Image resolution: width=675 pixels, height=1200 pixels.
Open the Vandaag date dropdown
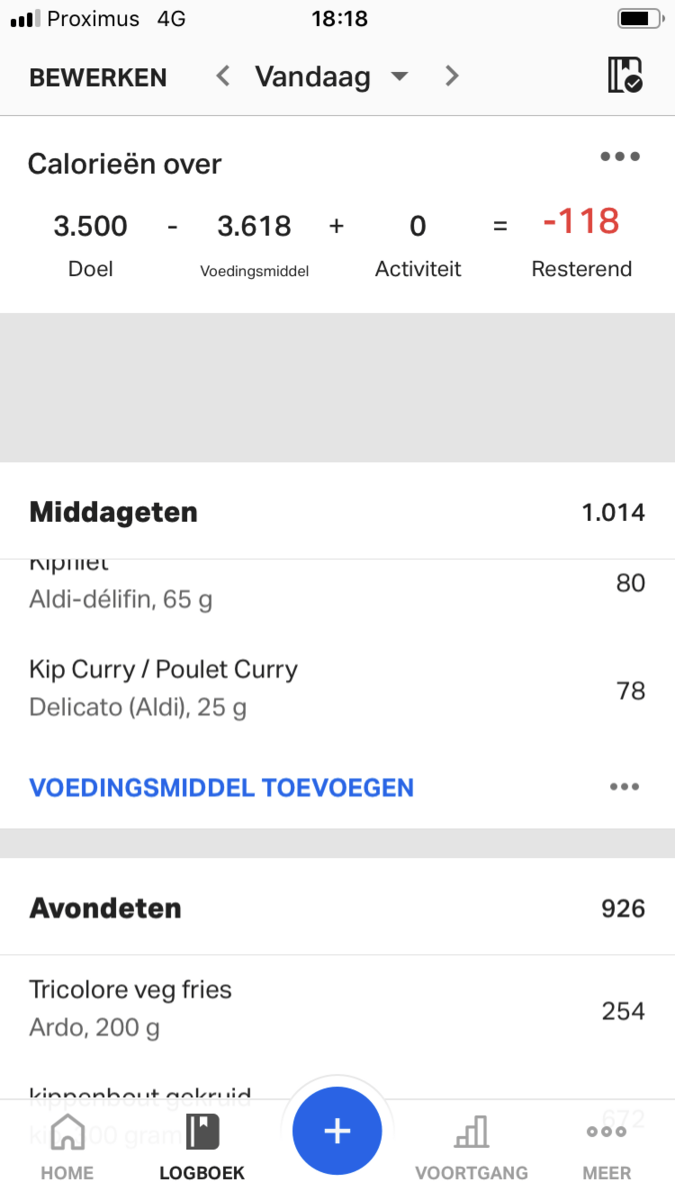click(331, 76)
